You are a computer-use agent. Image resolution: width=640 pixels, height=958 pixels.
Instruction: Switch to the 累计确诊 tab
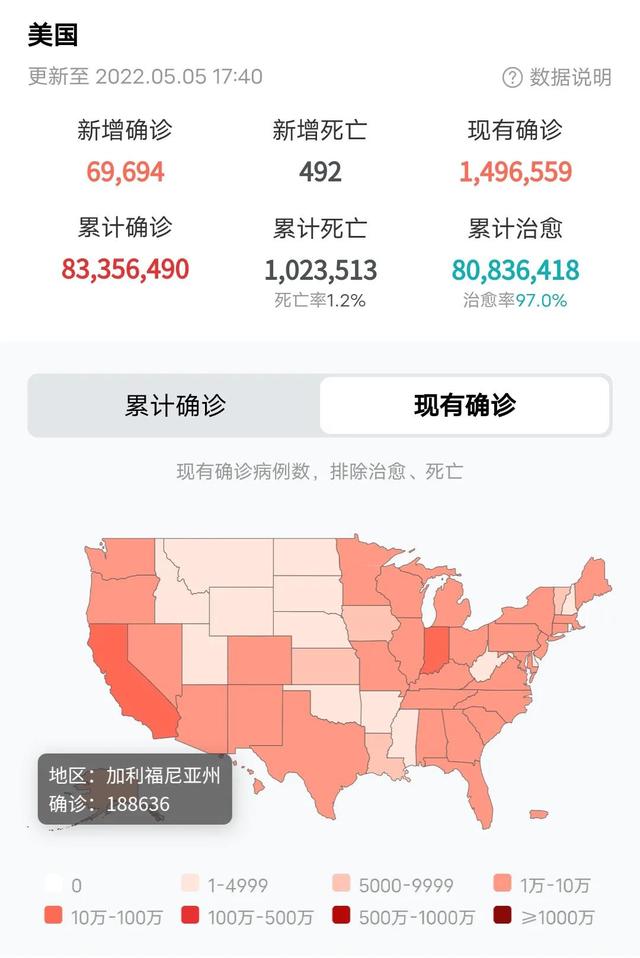[175, 405]
